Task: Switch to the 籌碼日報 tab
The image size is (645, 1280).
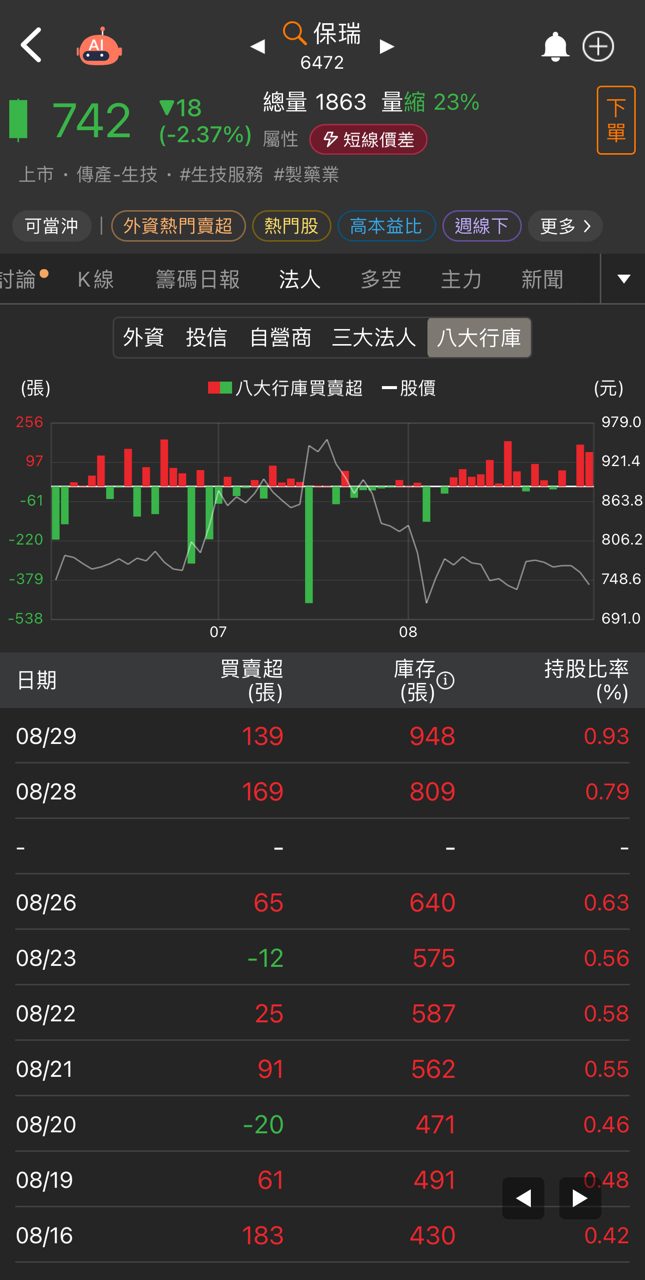Action: 198,280
